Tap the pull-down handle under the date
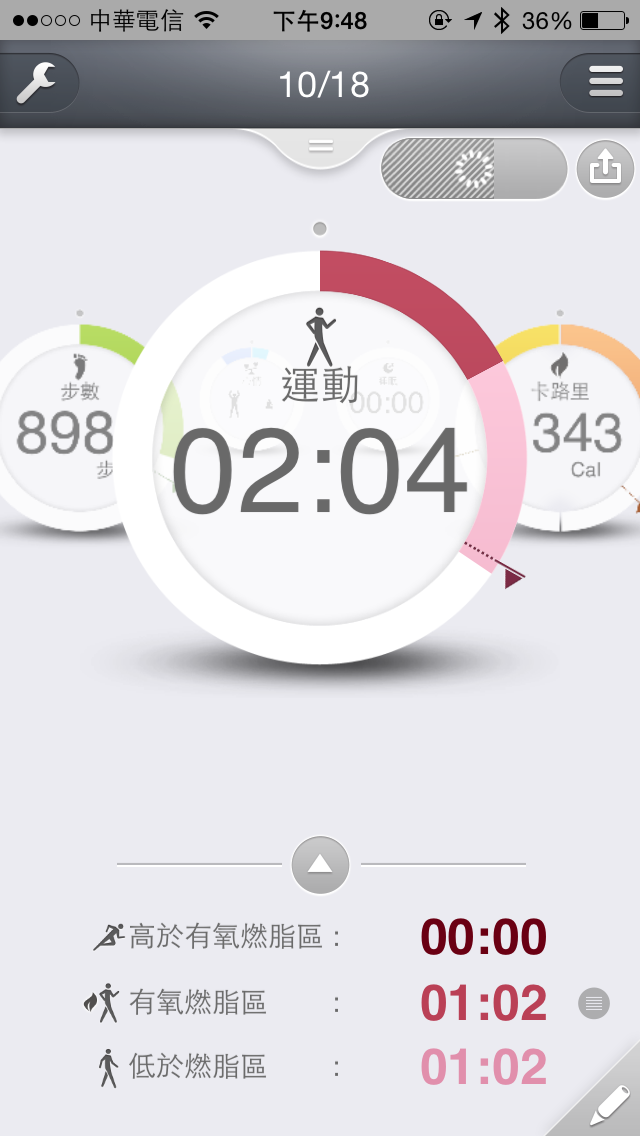This screenshot has height=1136, width=640. (320, 146)
